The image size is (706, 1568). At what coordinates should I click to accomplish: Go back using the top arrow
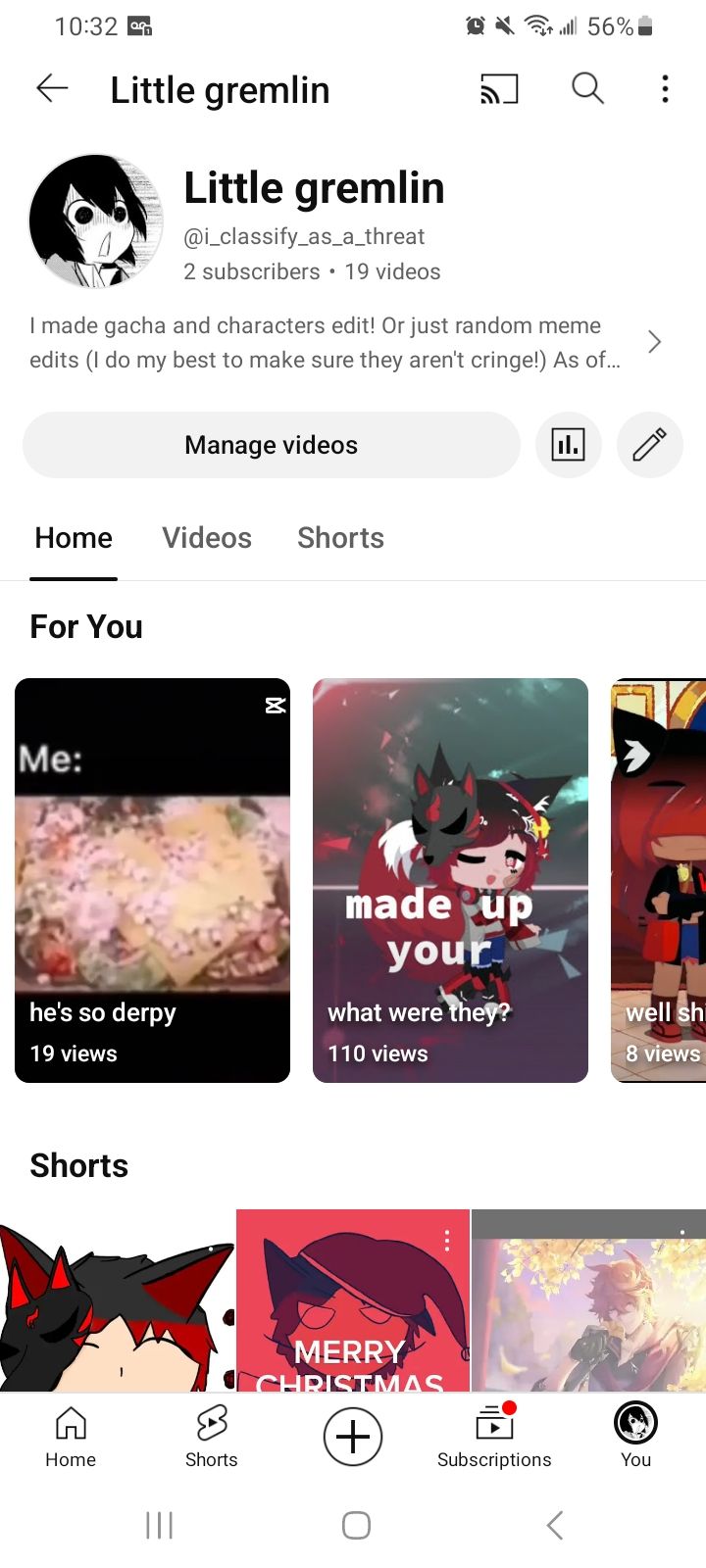[52, 89]
